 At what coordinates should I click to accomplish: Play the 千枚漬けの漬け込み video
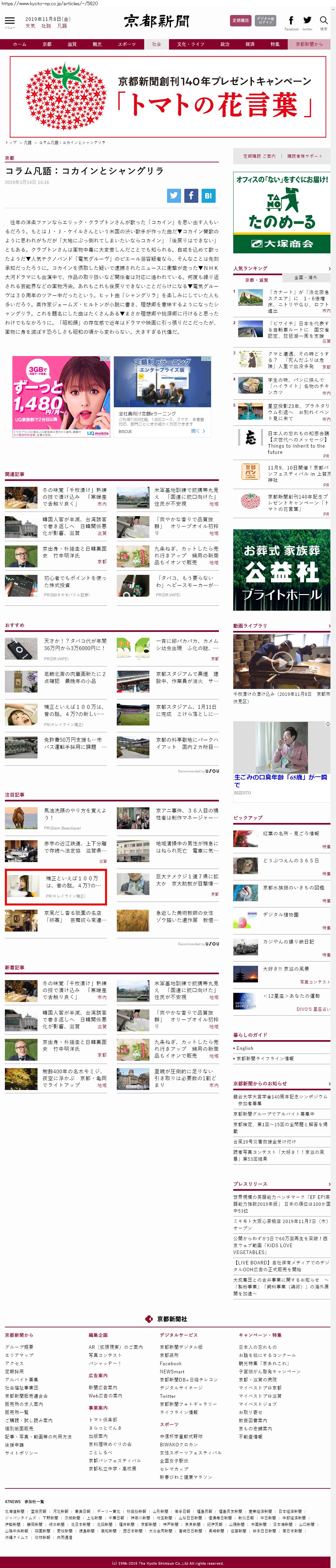[x=281, y=662]
